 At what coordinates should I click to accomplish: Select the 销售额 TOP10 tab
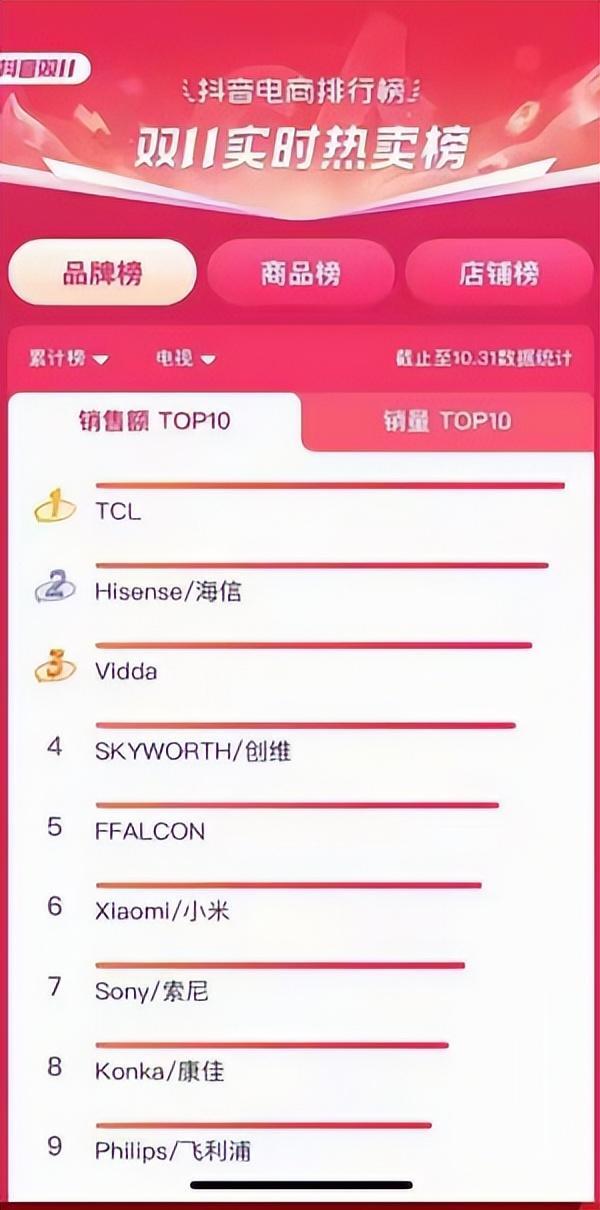(x=154, y=421)
